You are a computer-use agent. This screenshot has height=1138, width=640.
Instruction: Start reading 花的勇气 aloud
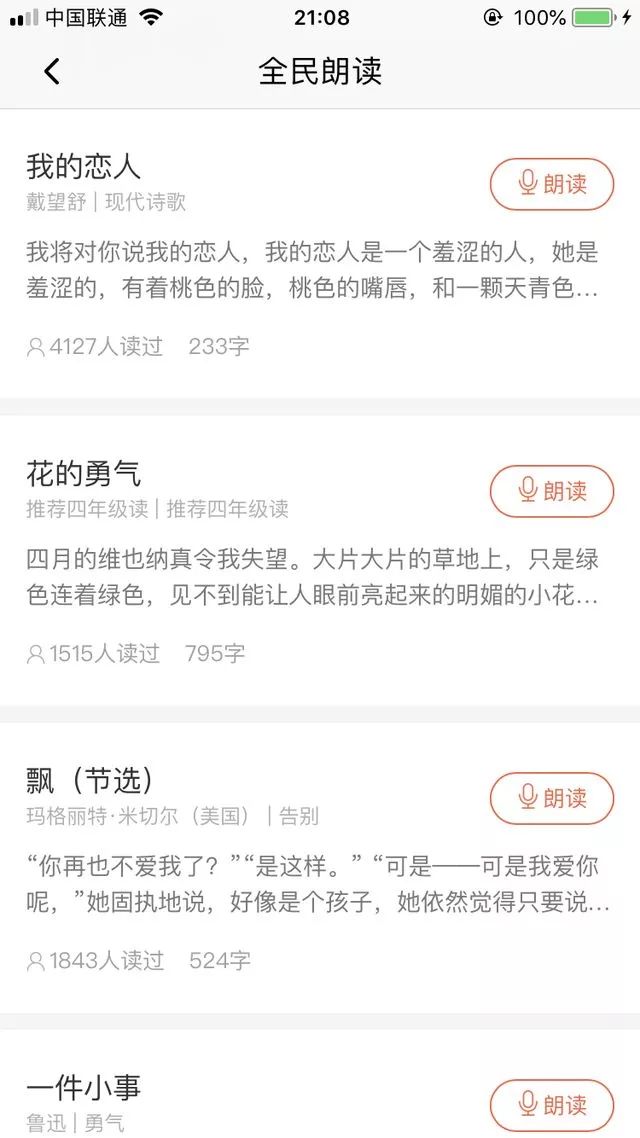pyautogui.click(x=551, y=491)
